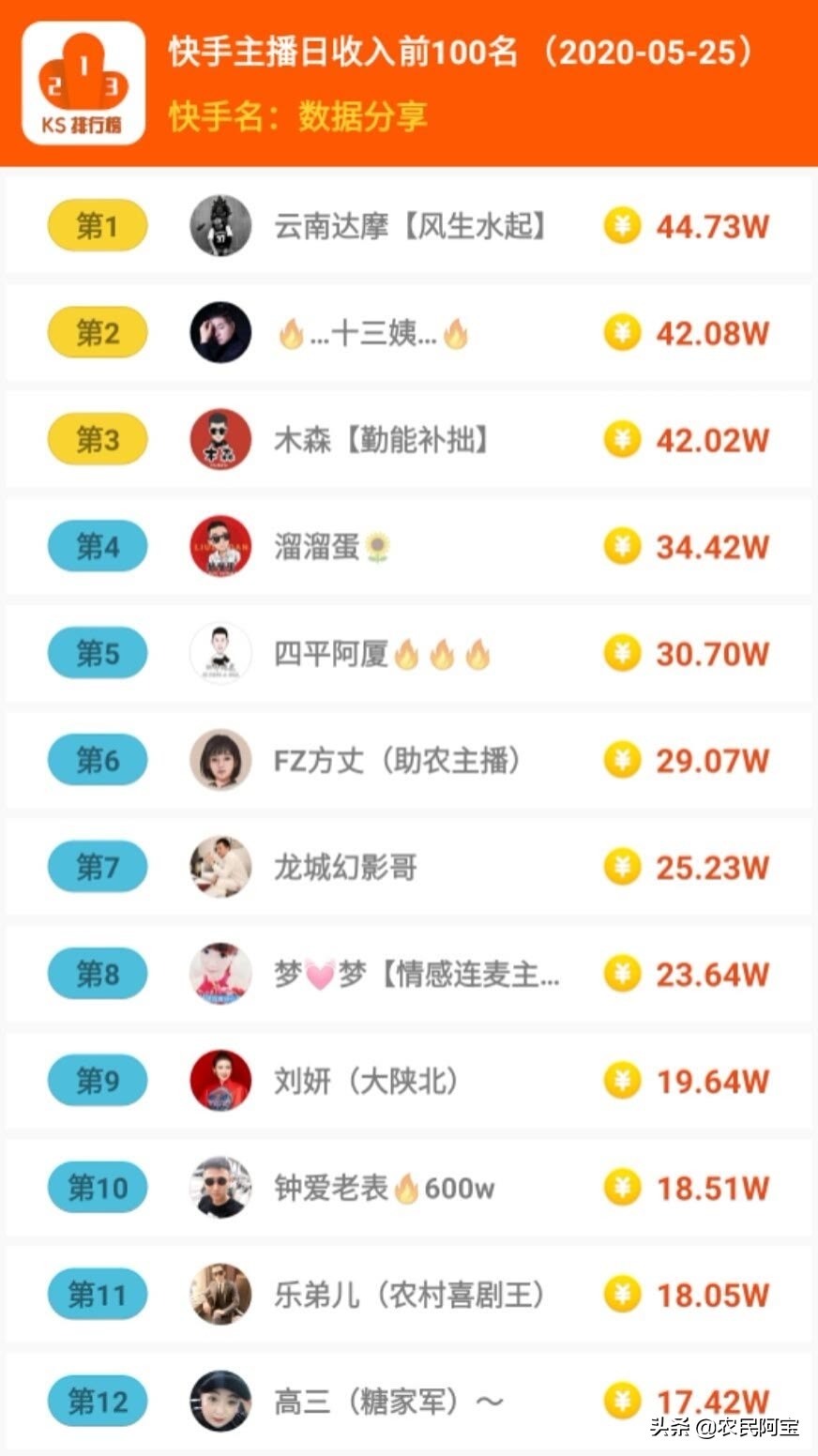Click the 第12 rank pill to expand
The width and height of the screenshot is (818, 1456).
[97, 1401]
